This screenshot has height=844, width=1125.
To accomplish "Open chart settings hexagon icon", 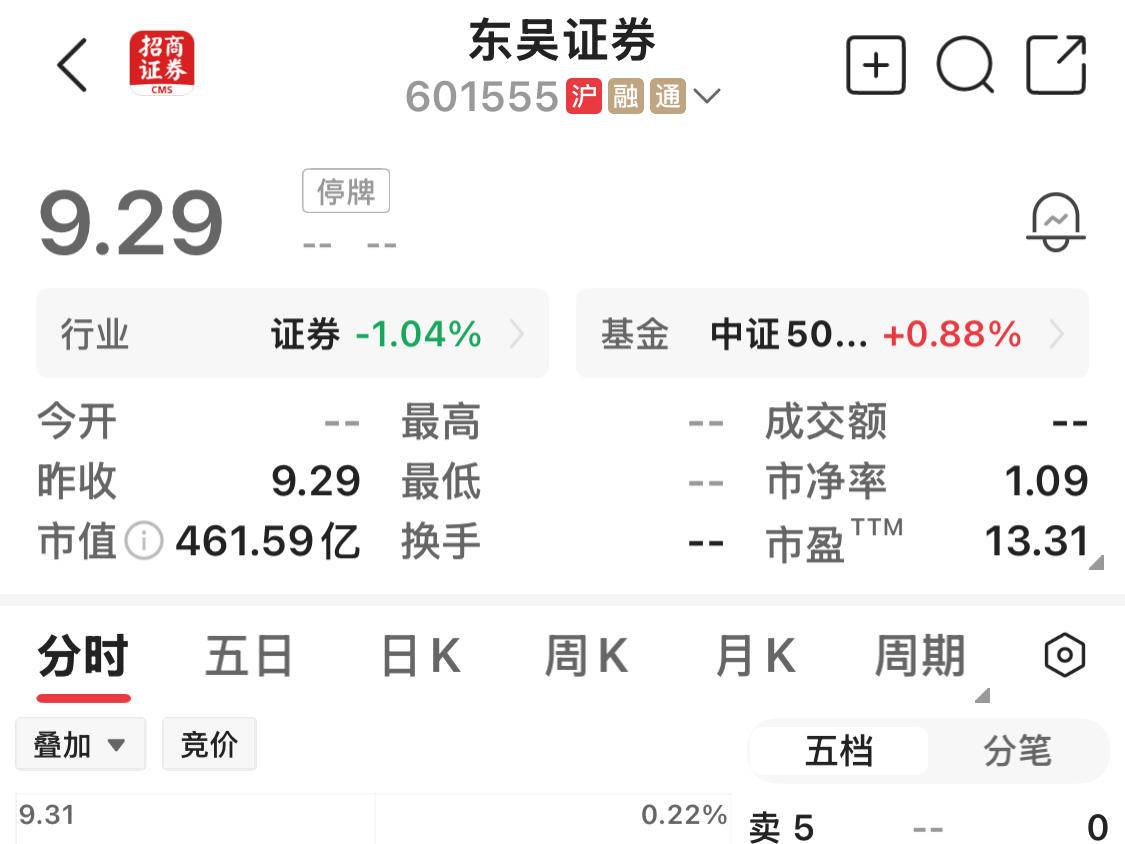I will [x=1064, y=656].
